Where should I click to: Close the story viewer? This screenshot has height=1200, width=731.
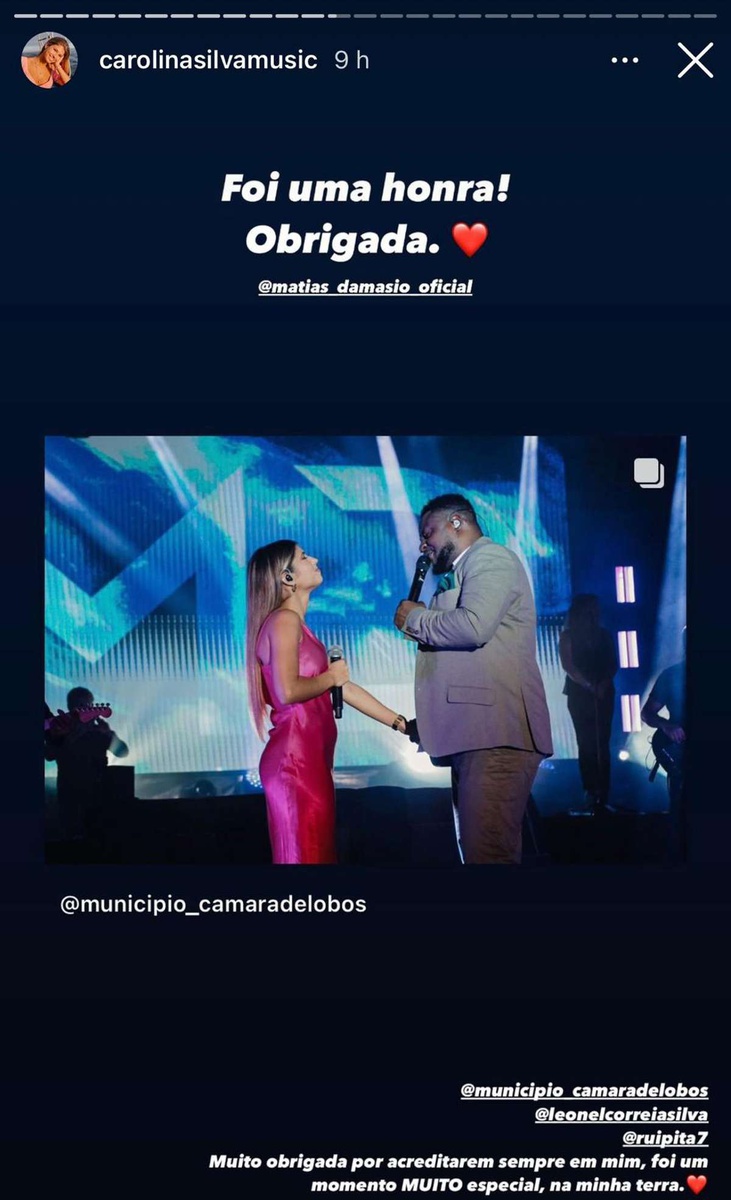(695, 60)
